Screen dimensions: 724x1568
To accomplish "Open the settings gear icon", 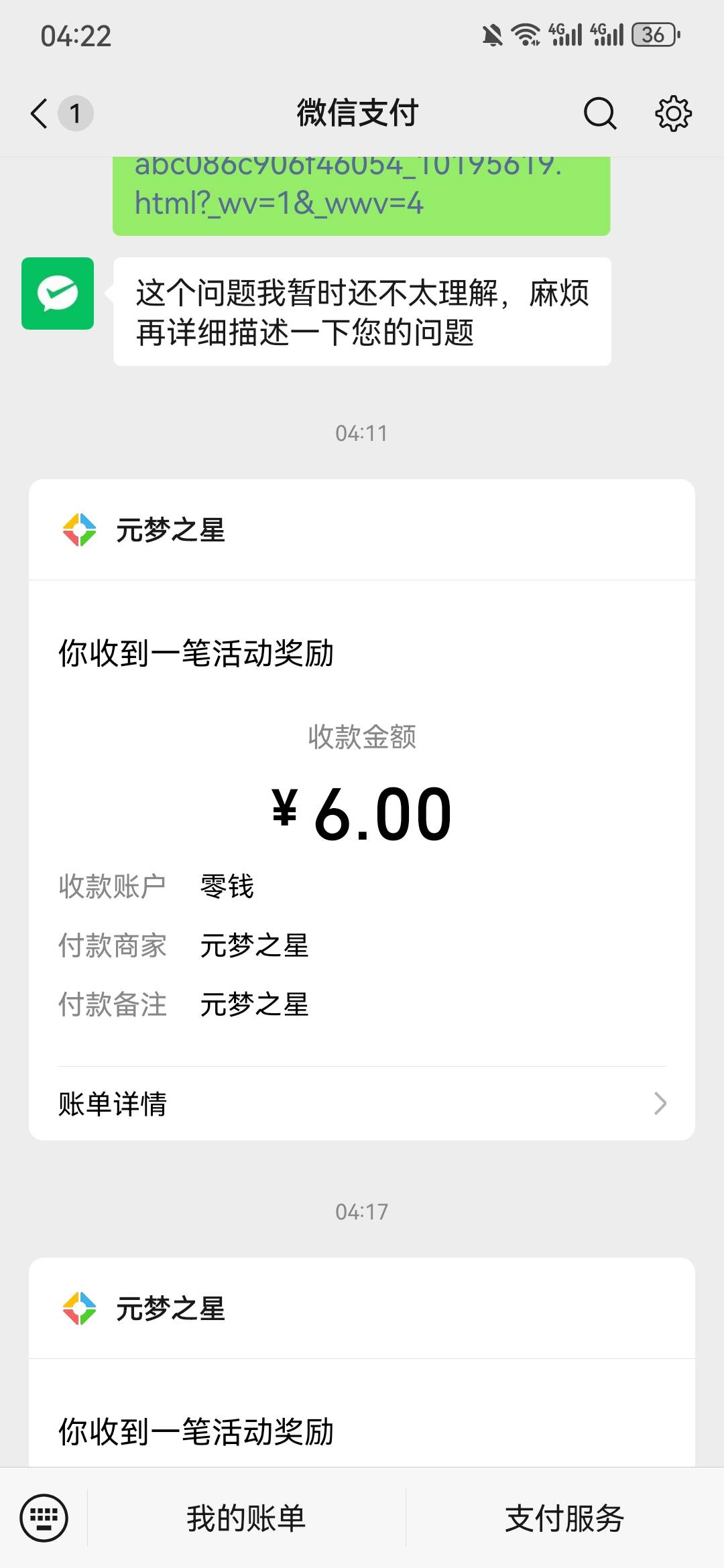I will tap(673, 113).
